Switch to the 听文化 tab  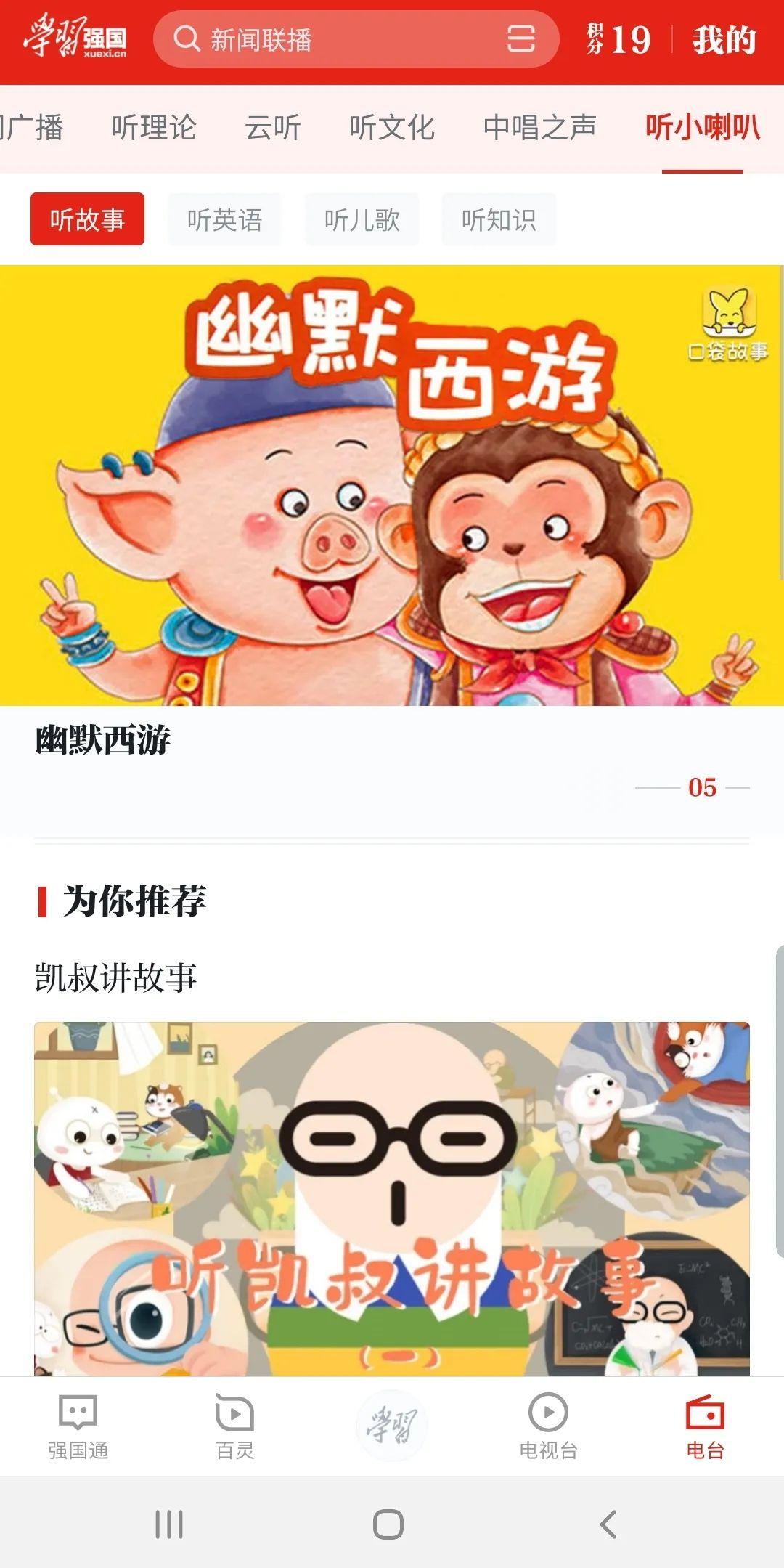pos(392,128)
